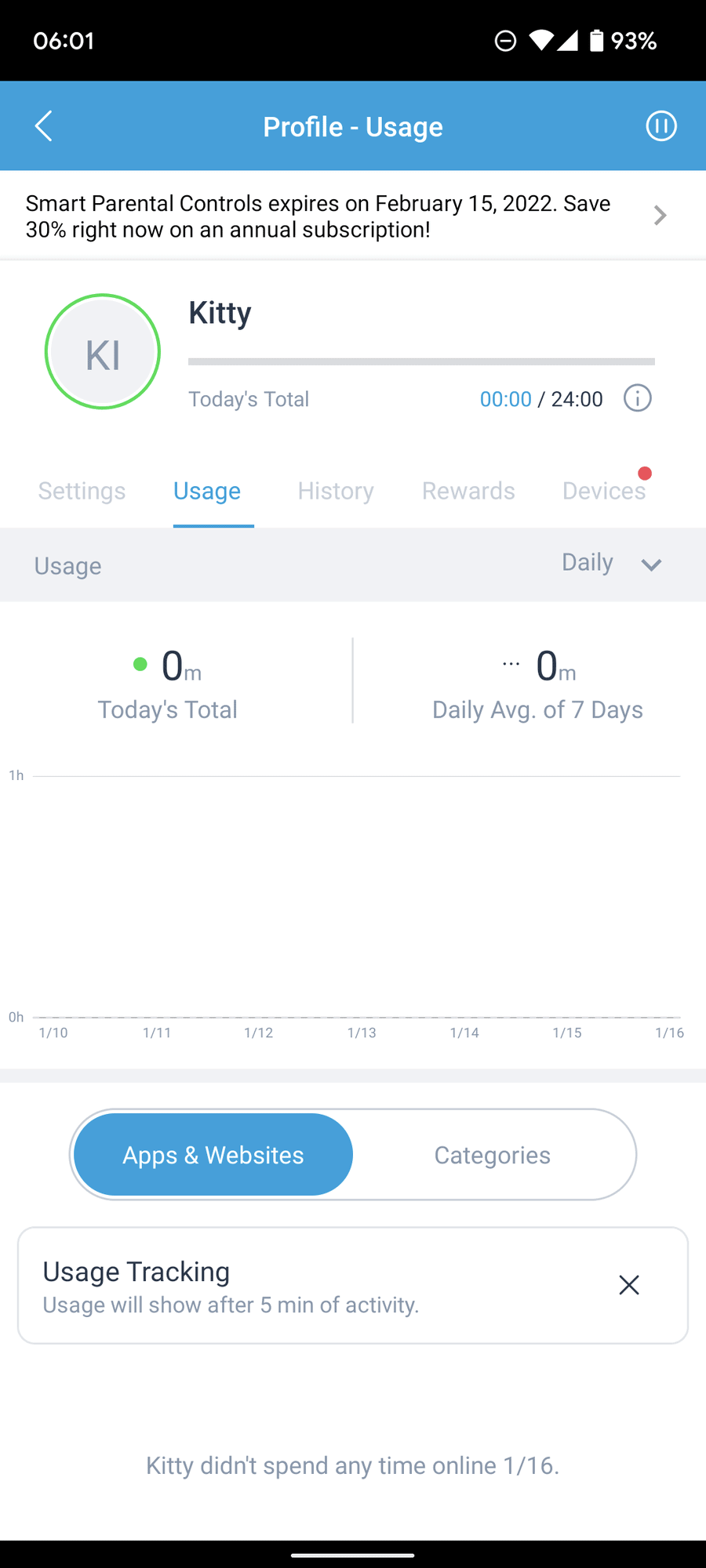Pause internet for Kitty's profile

tap(661, 126)
